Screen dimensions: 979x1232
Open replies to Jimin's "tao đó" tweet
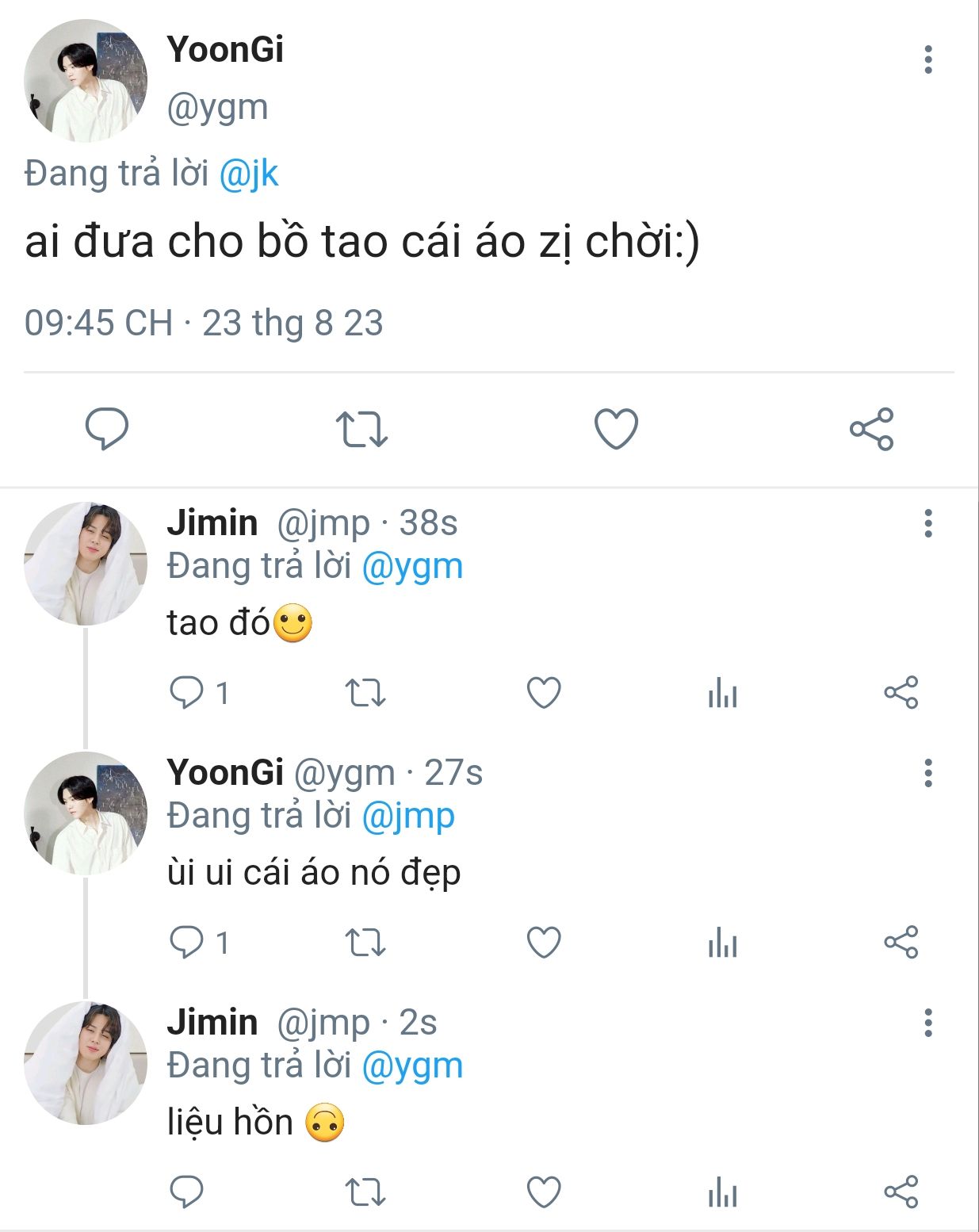188,693
